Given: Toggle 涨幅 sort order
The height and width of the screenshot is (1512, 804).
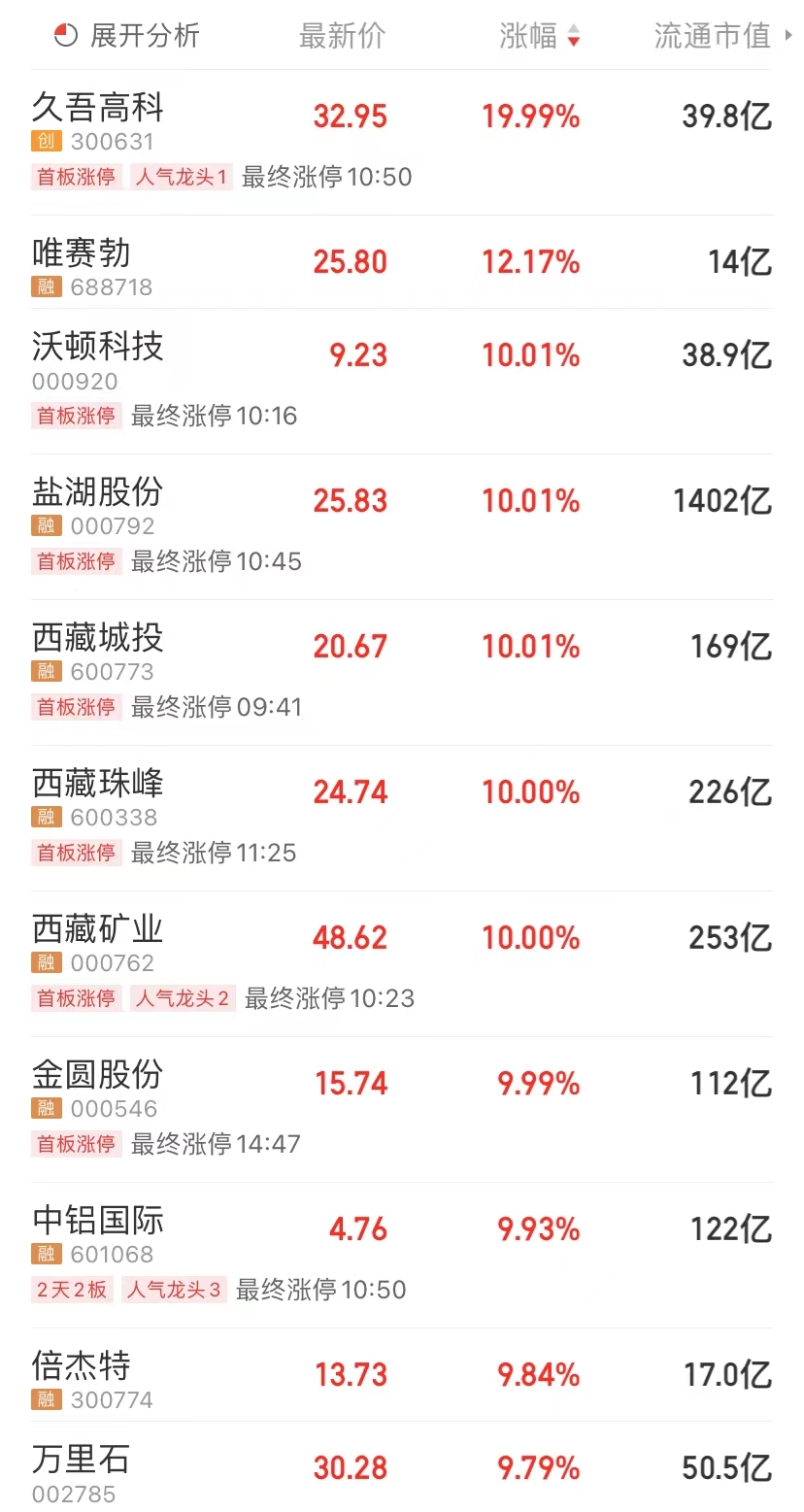Looking at the screenshot, I should tap(539, 36).
